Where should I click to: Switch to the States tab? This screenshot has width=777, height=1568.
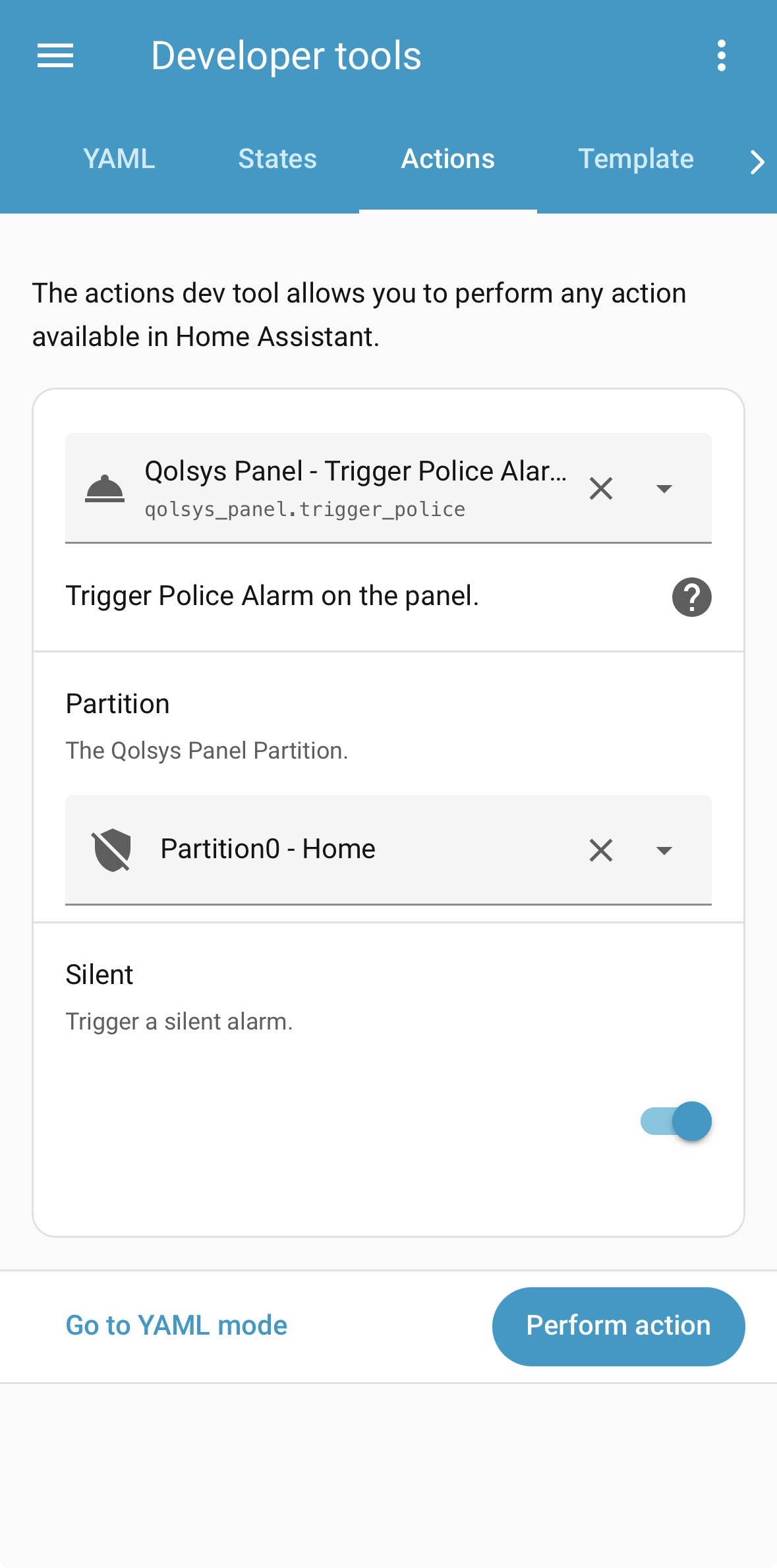click(277, 159)
